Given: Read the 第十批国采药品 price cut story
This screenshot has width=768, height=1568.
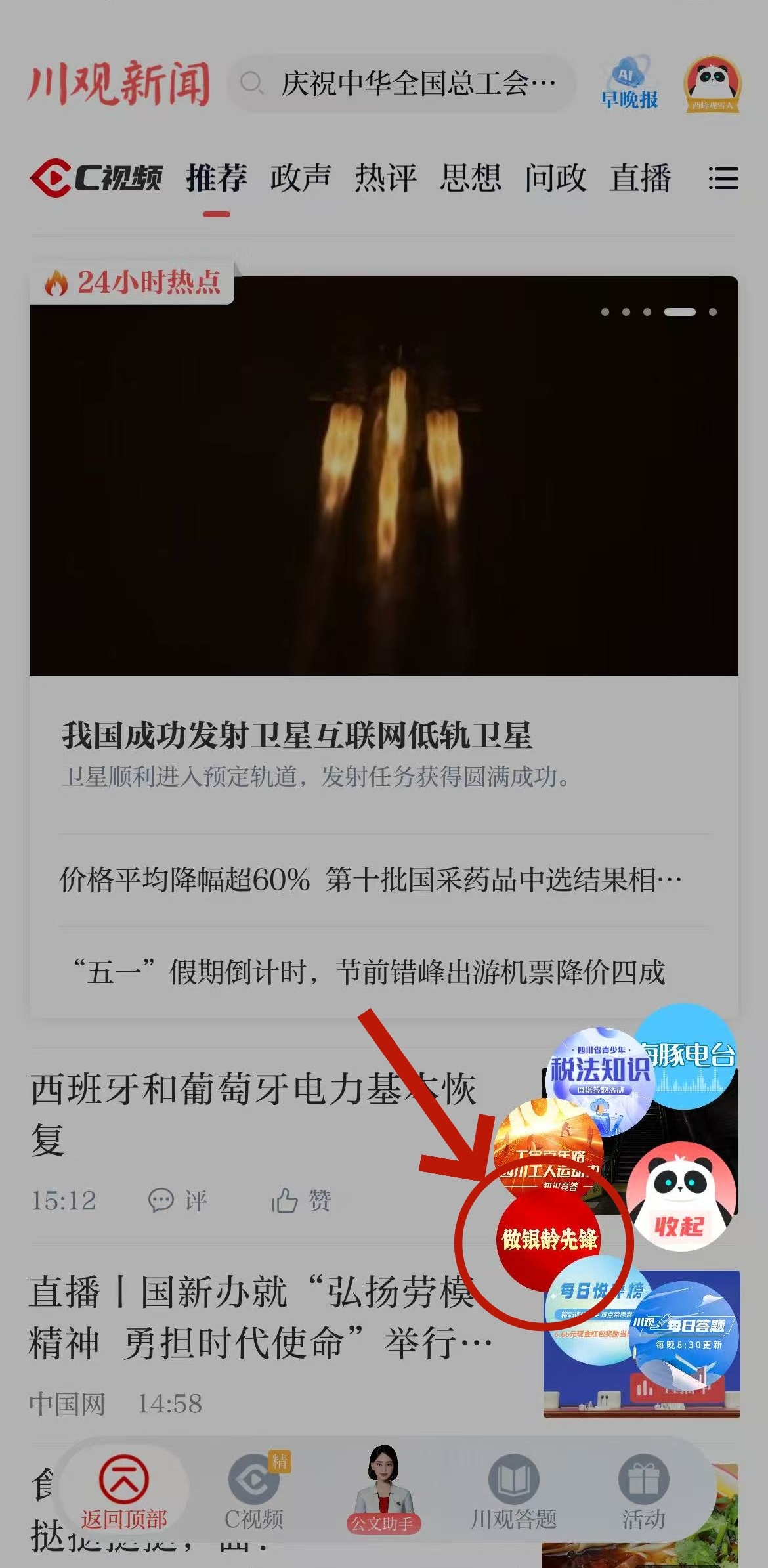Looking at the screenshot, I should (x=371, y=880).
